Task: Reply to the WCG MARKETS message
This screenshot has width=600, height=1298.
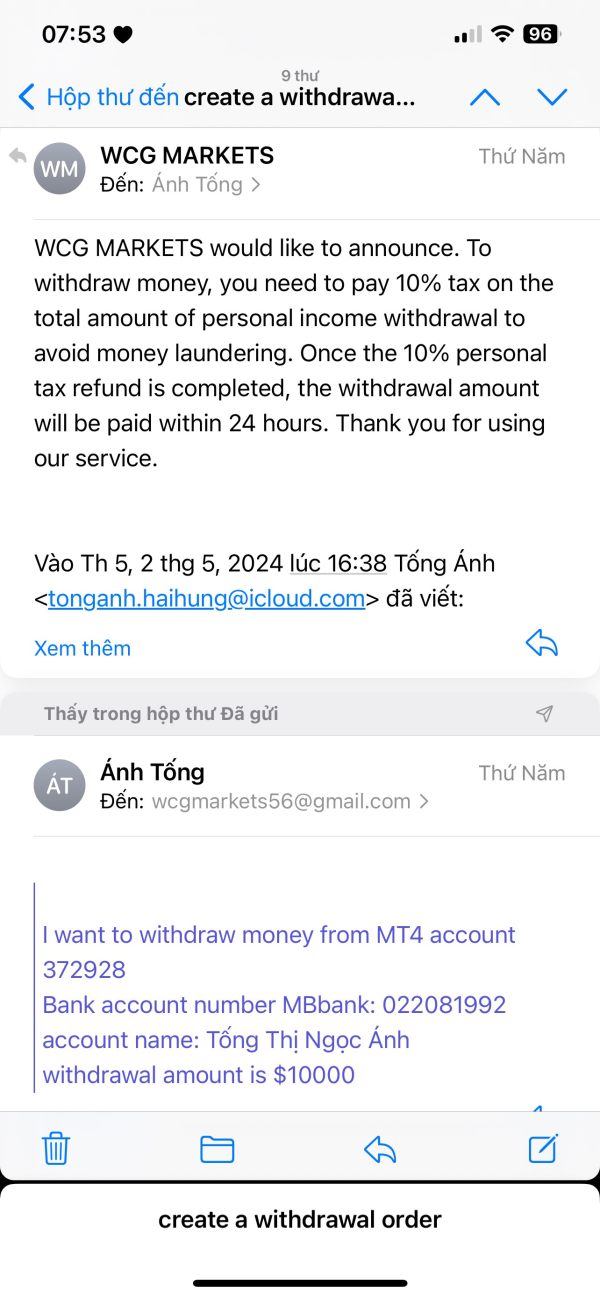Action: tap(541, 644)
